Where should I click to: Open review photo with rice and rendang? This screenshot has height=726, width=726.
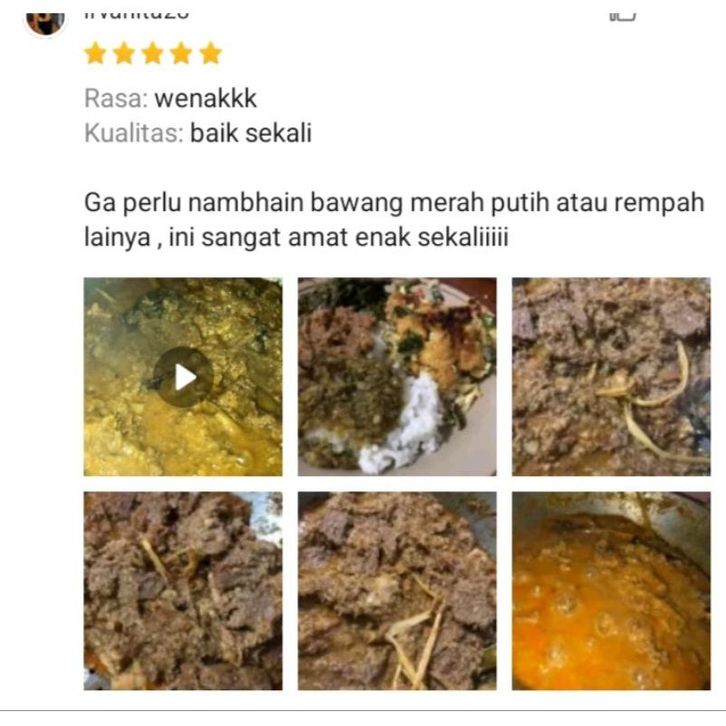[397, 376]
